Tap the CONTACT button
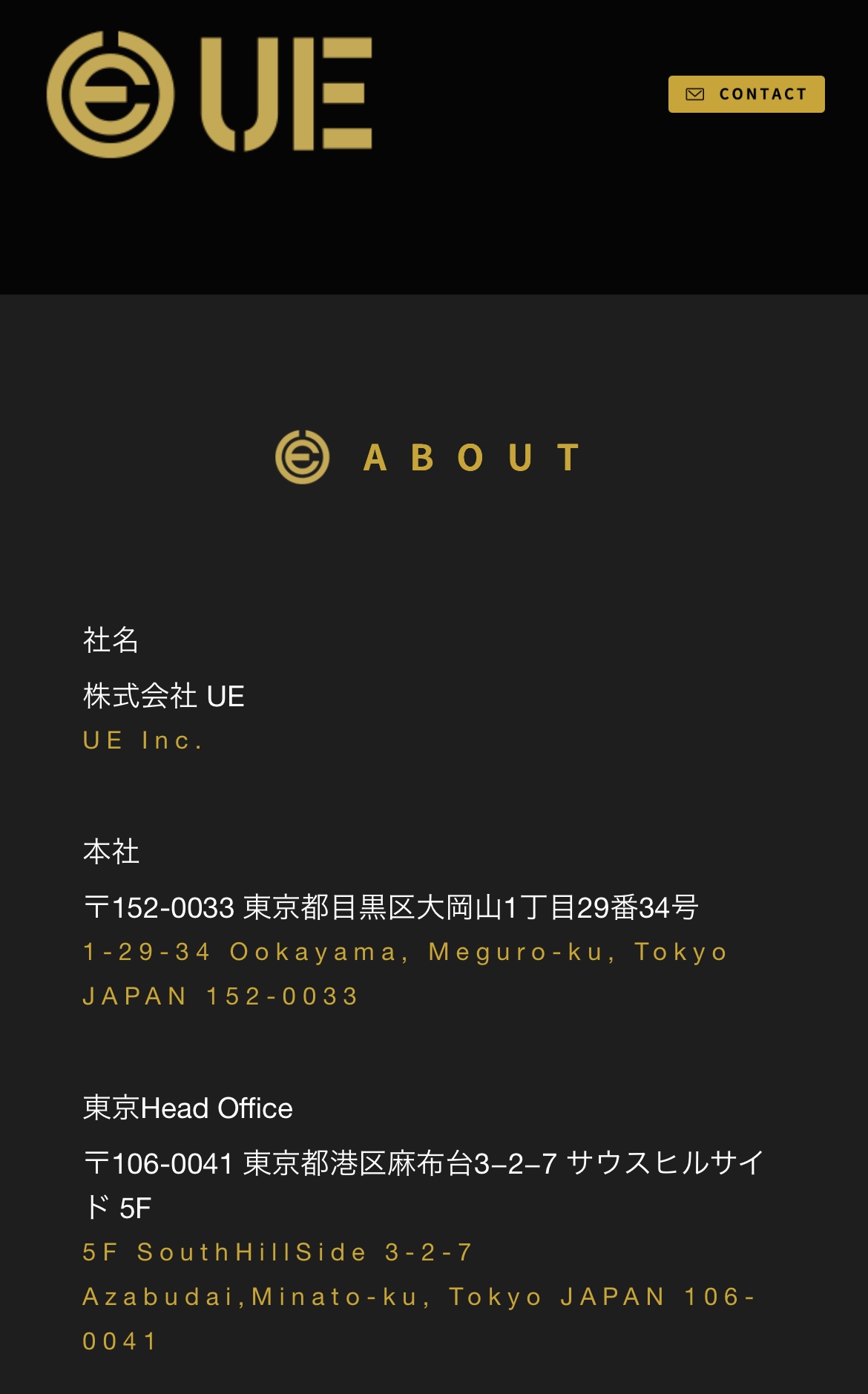The height and width of the screenshot is (1394, 868). coord(746,94)
